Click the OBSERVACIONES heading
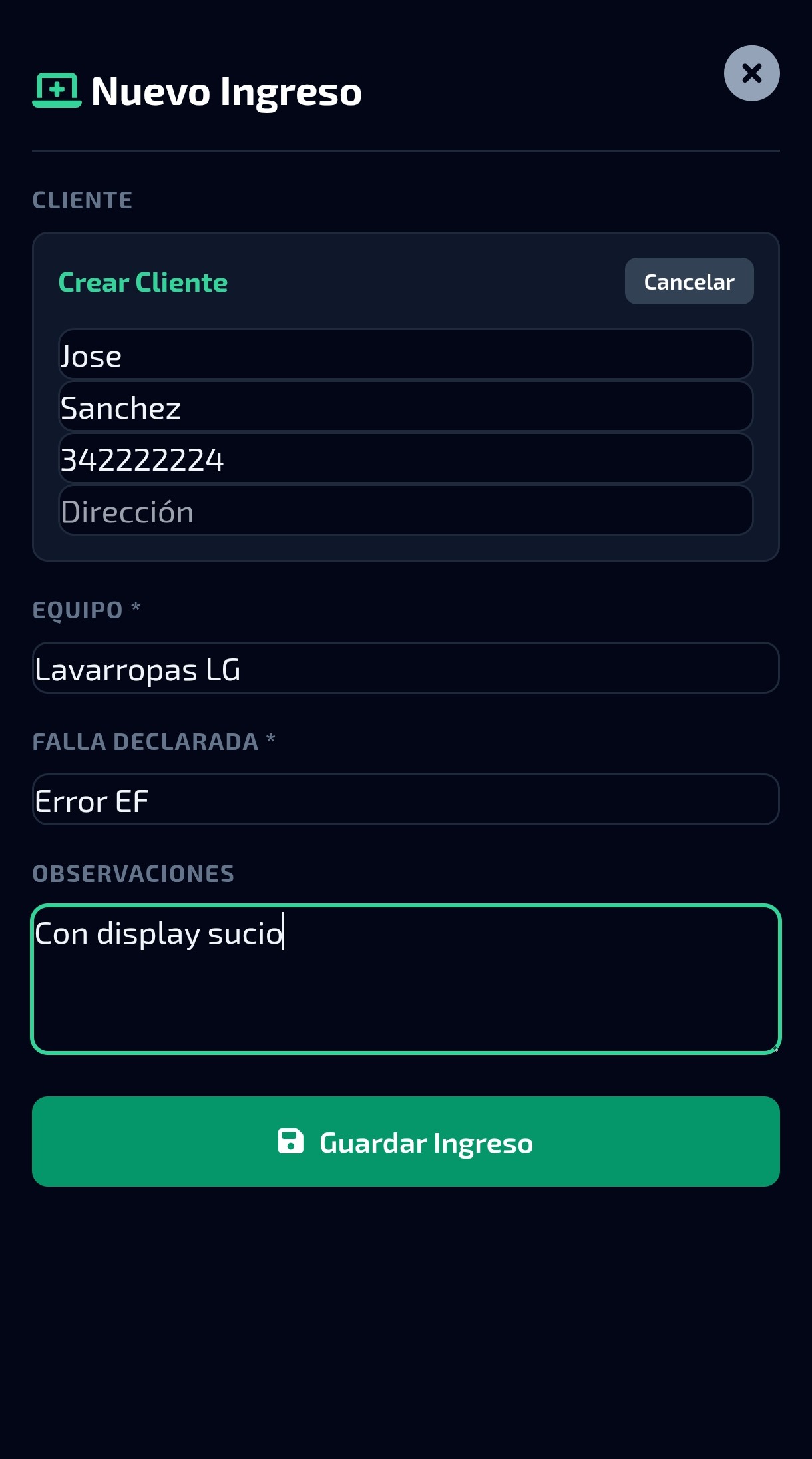 (133, 873)
